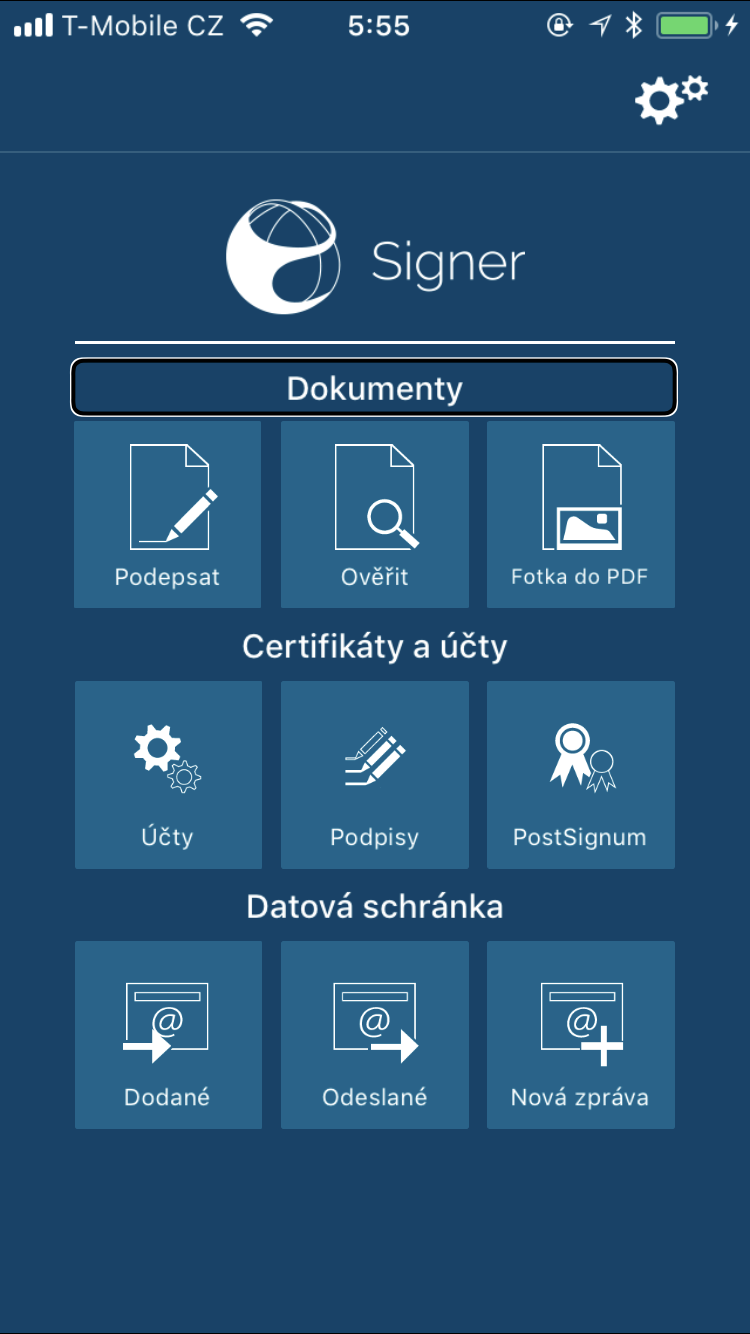The height and width of the screenshot is (1334, 750).
Task: Select the Ověřit document verification tile
Action: pos(374,514)
